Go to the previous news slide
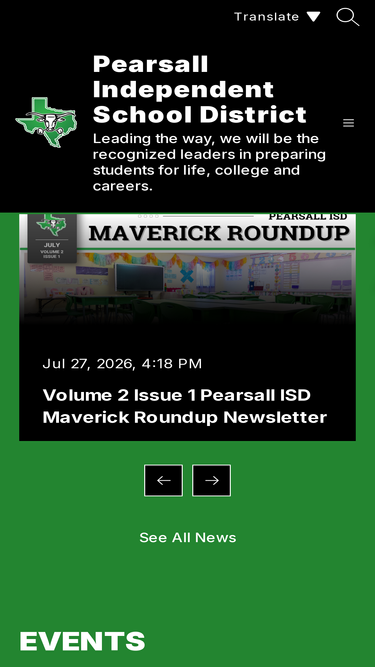The width and height of the screenshot is (375, 667). tap(164, 480)
